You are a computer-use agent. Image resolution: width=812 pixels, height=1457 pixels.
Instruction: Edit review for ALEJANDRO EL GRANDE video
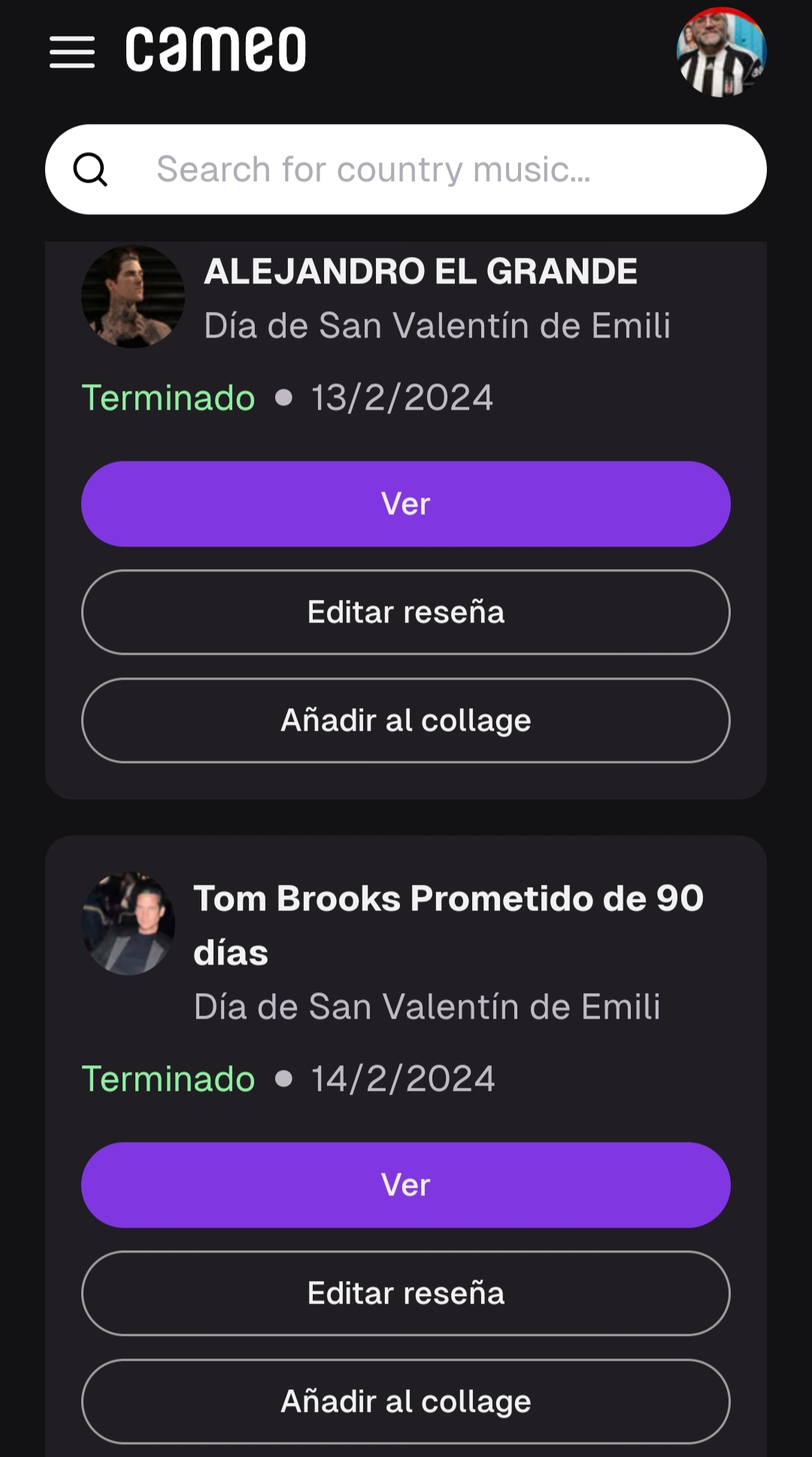pos(406,612)
